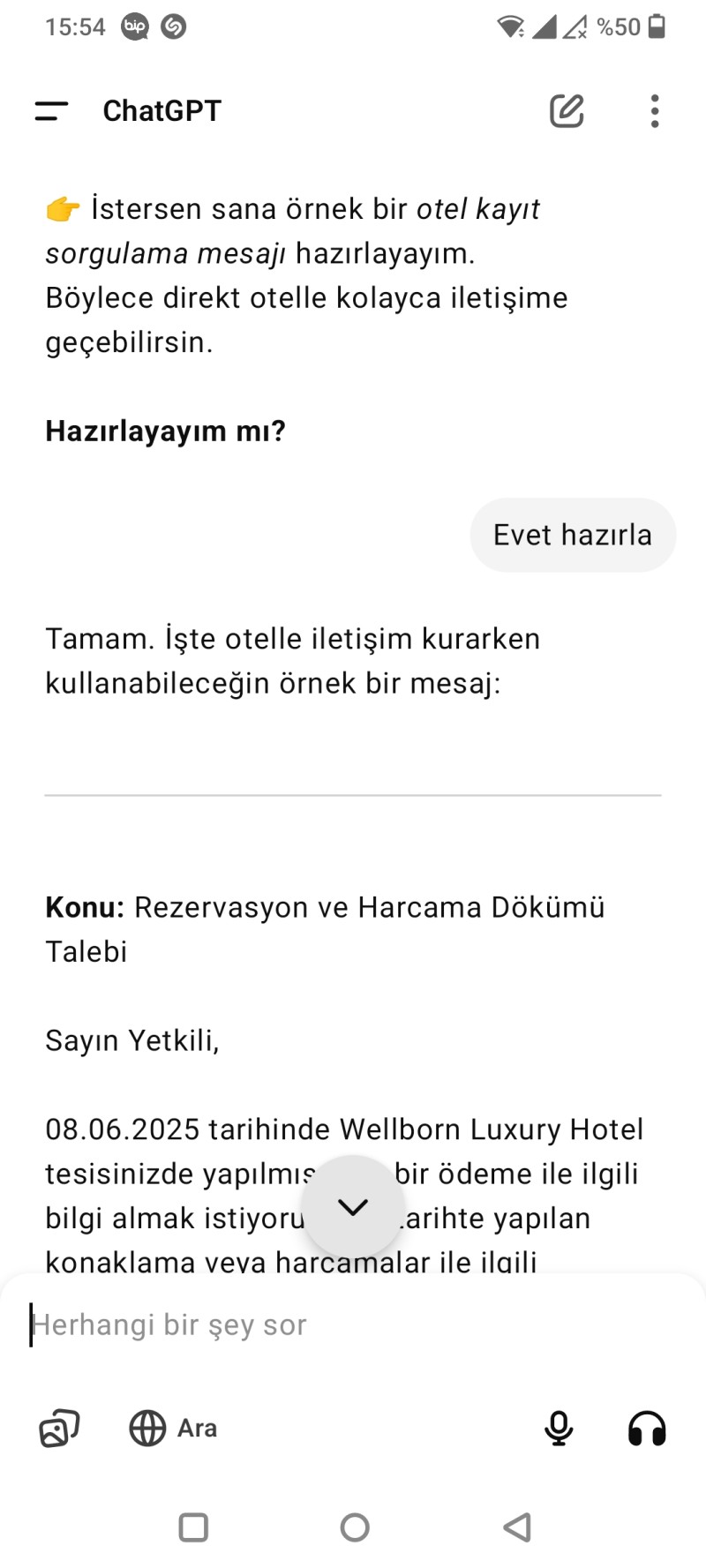This screenshot has height=1568, width=706.
Task: Jump to latest message with down arrow
Action: [x=353, y=1207]
